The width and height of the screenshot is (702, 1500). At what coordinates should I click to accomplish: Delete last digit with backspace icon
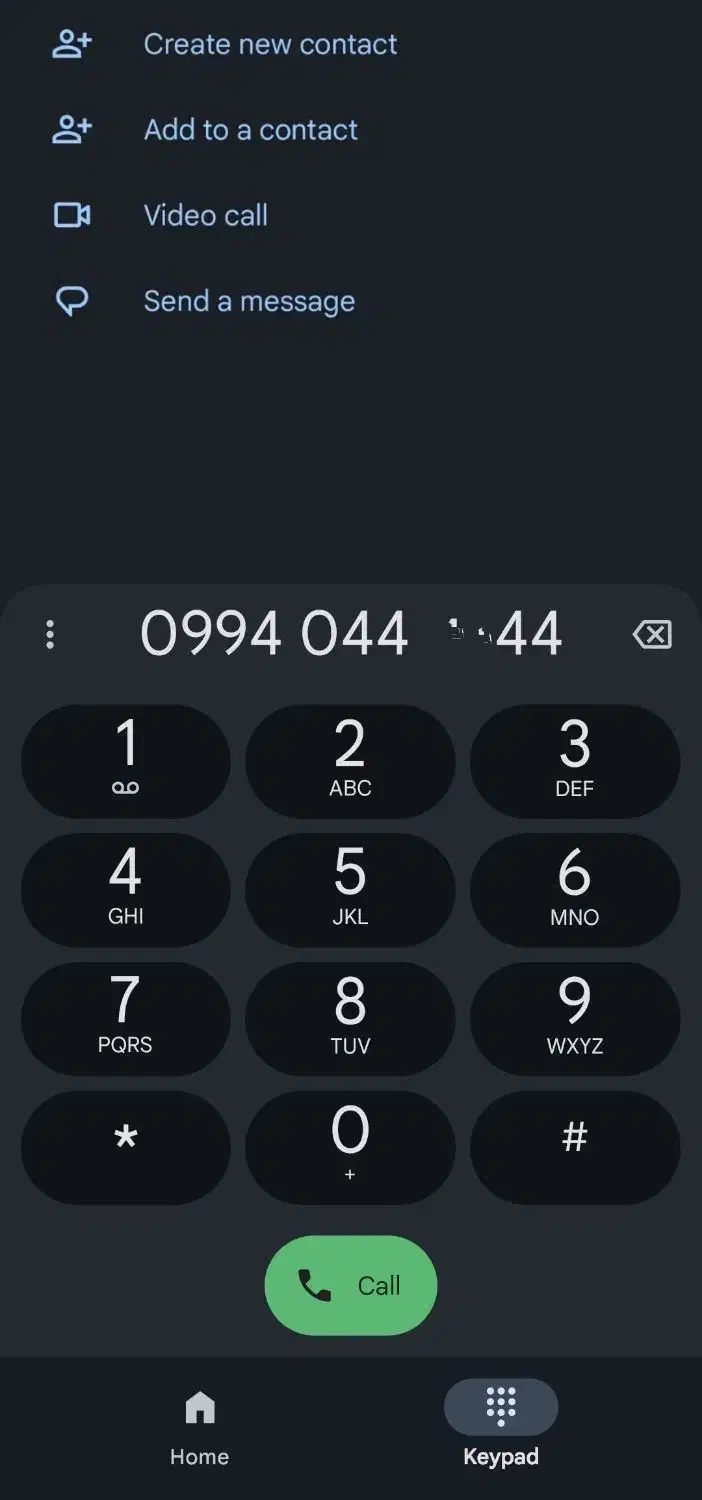[x=652, y=634]
